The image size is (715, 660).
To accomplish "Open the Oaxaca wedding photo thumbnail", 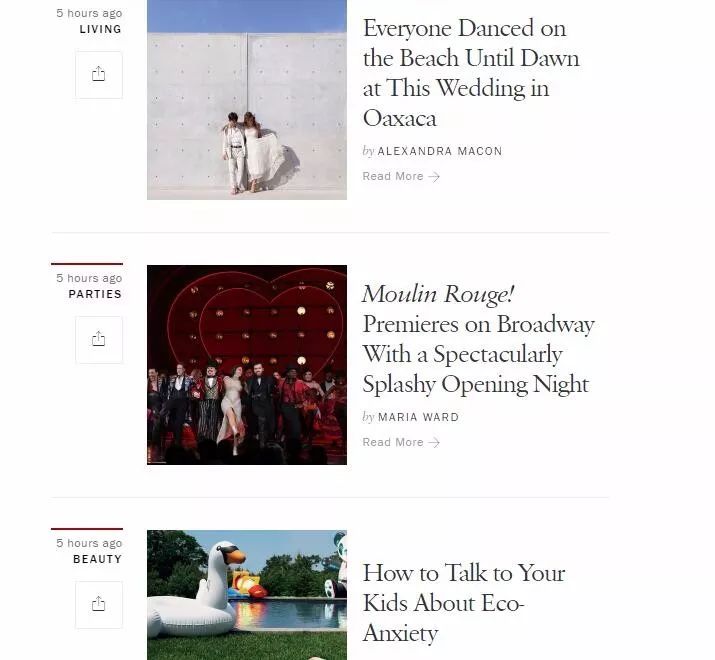I will (246, 100).
